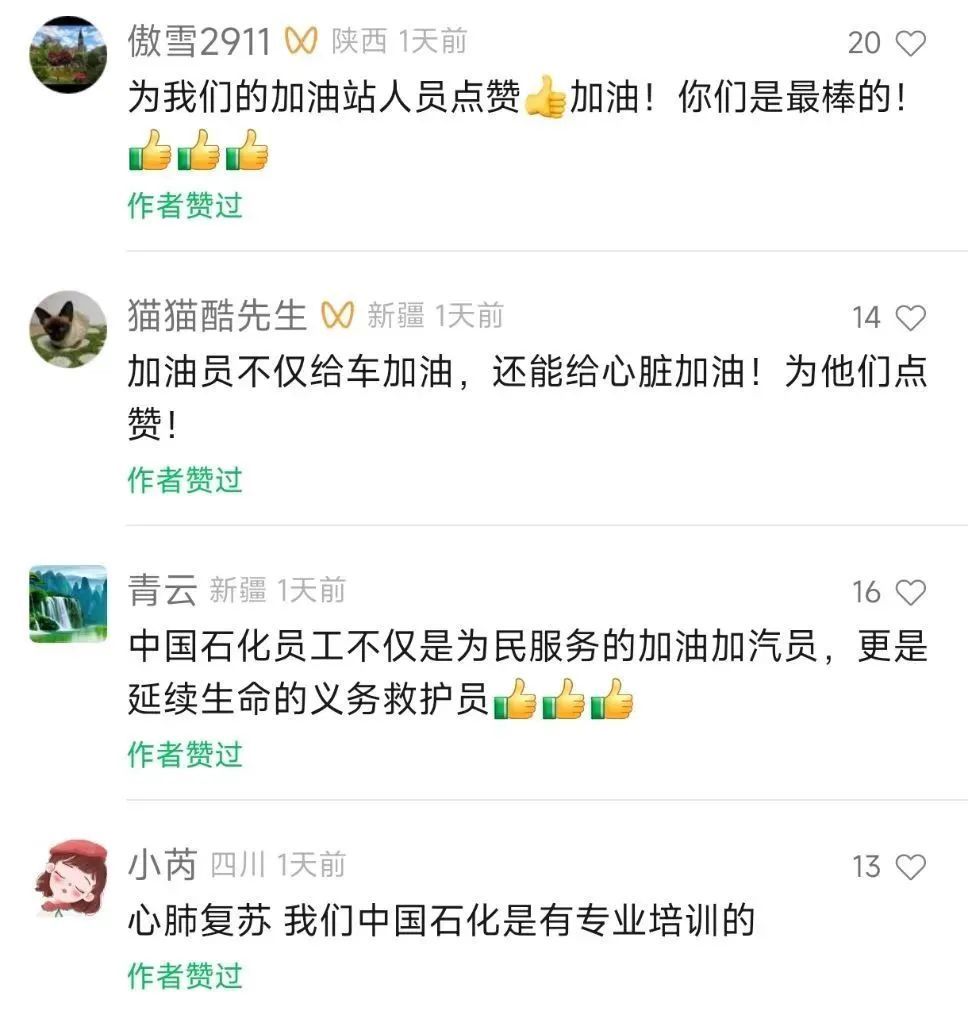Open 青云's waterfall avatar

tap(68, 604)
